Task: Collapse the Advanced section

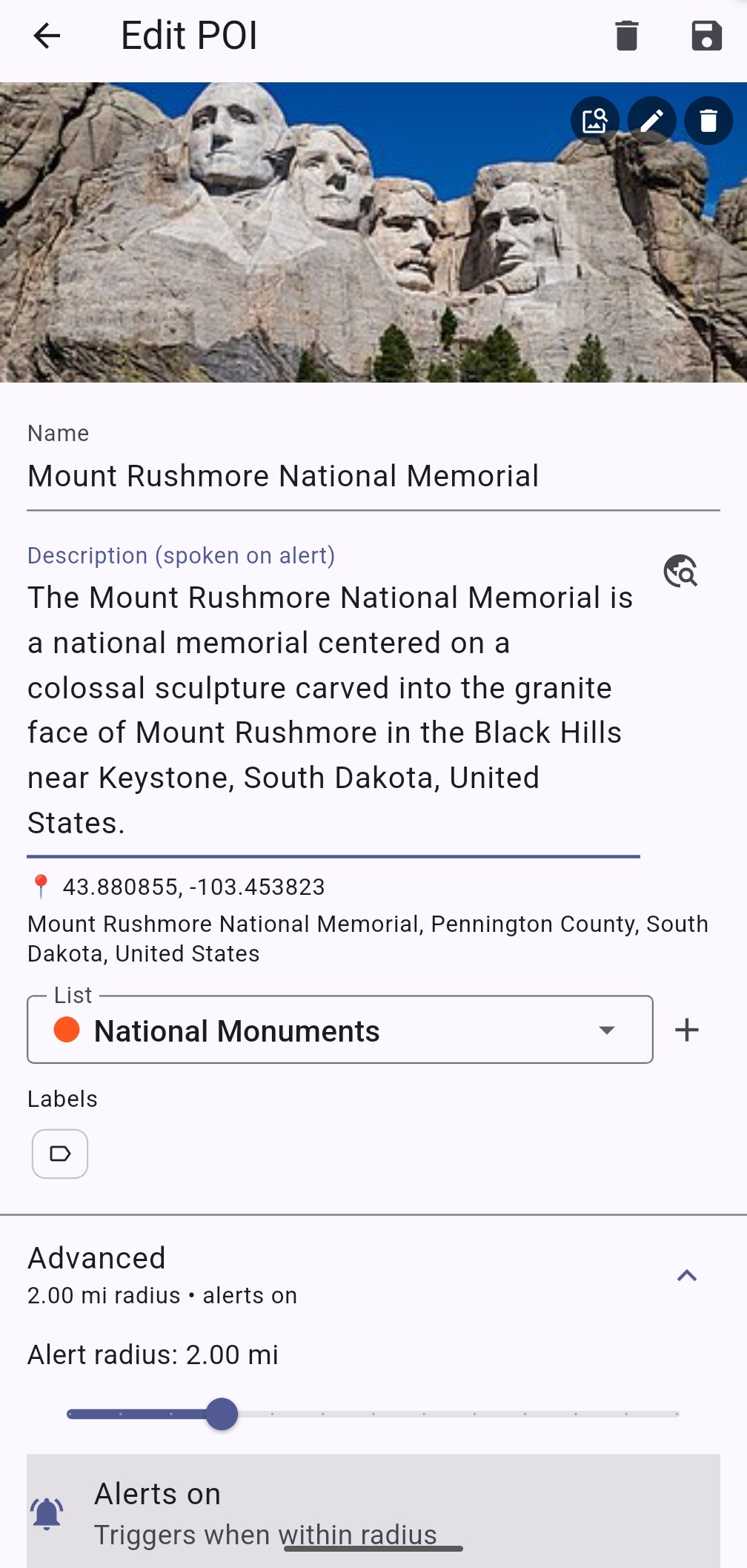Action: (x=687, y=1275)
